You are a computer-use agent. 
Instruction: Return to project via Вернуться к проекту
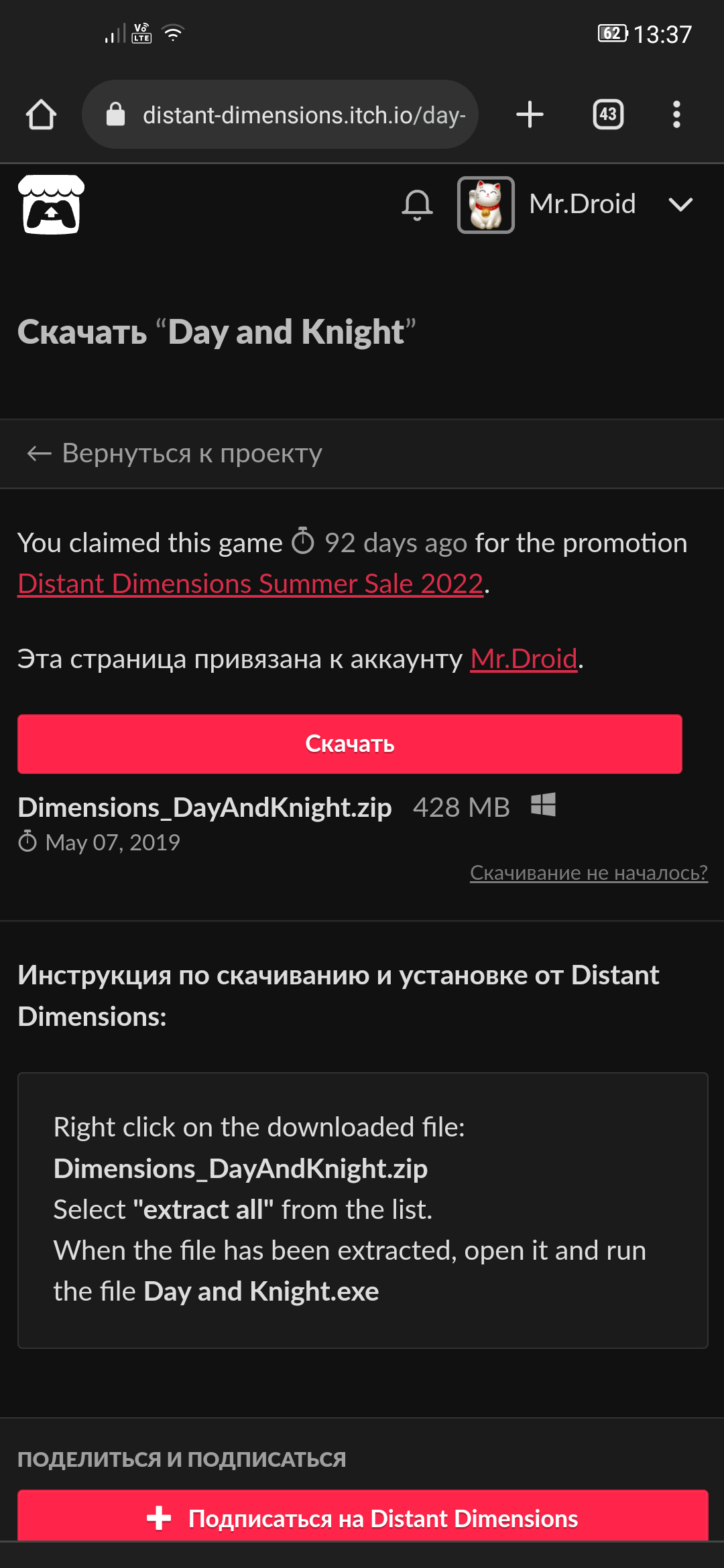pyautogui.click(x=174, y=454)
